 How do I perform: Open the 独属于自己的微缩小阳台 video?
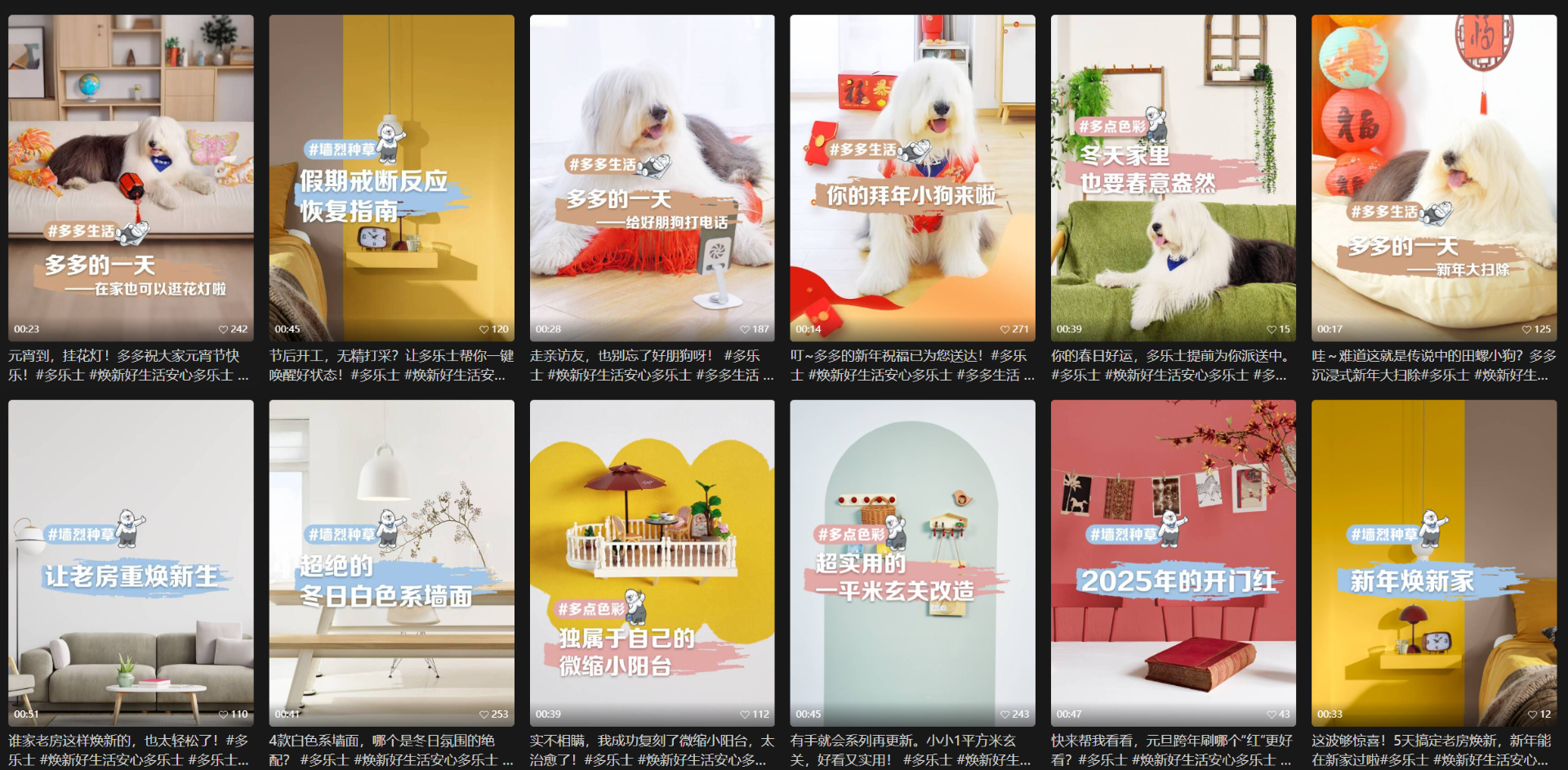[652, 562]
